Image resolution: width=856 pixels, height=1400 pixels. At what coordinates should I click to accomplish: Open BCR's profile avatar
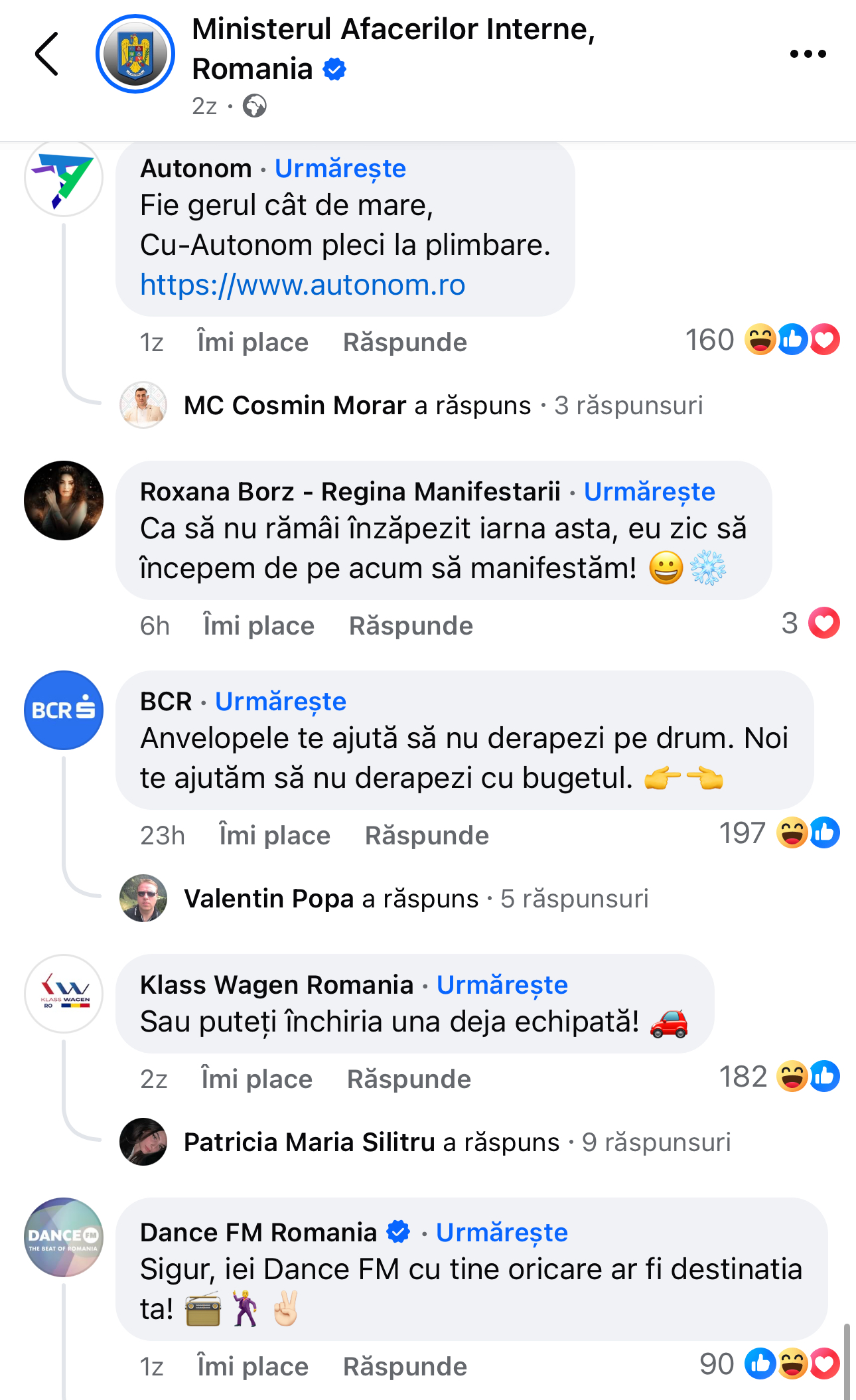(64, 710)
